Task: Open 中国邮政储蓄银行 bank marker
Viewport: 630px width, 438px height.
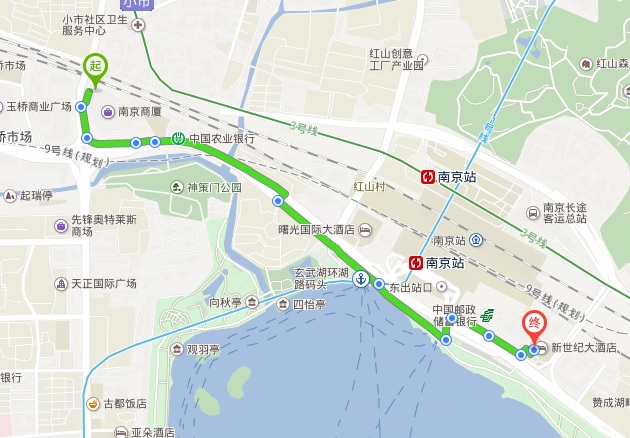Action: tap(487, 315)
